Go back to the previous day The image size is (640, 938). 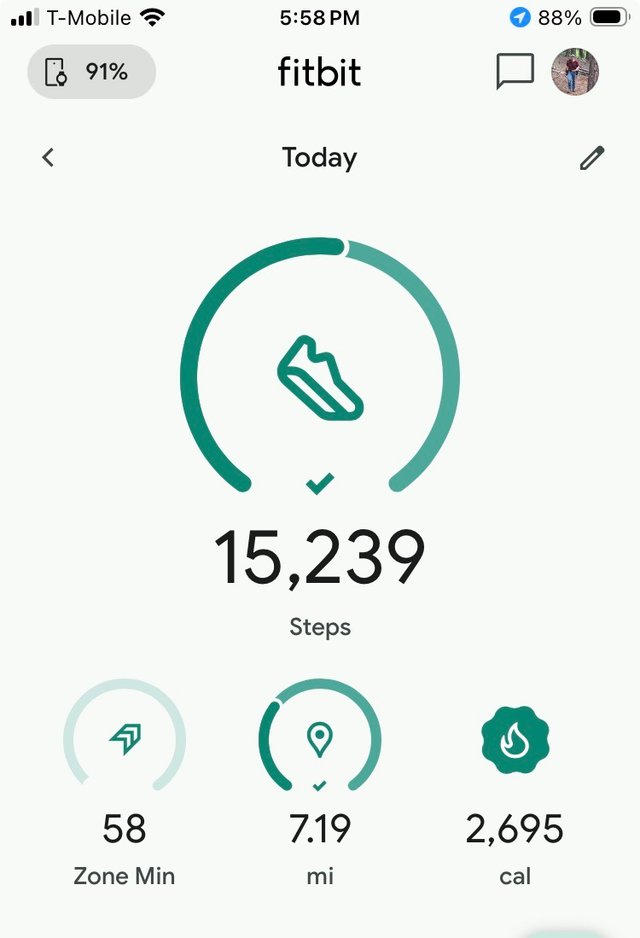coord(48,157)
